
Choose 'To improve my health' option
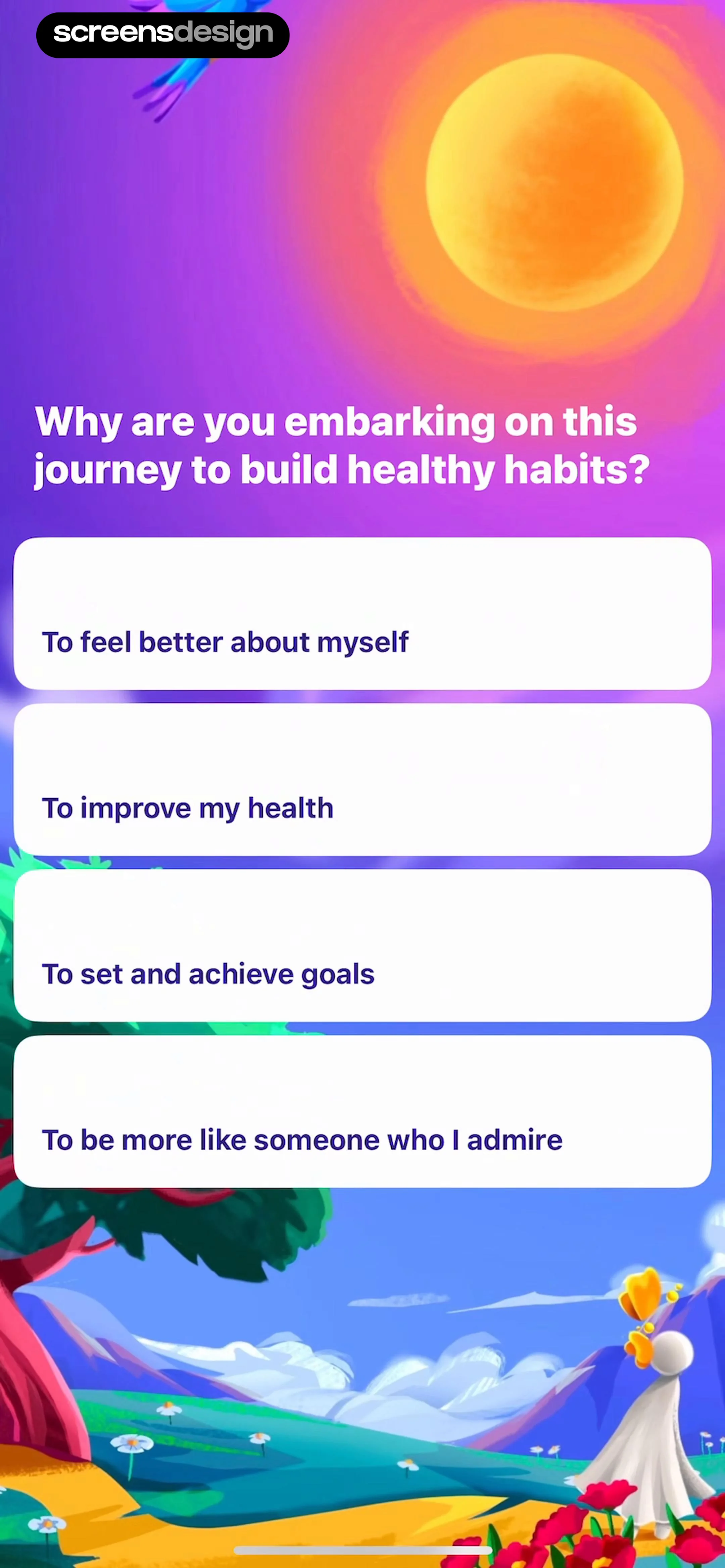coord(362,780)
